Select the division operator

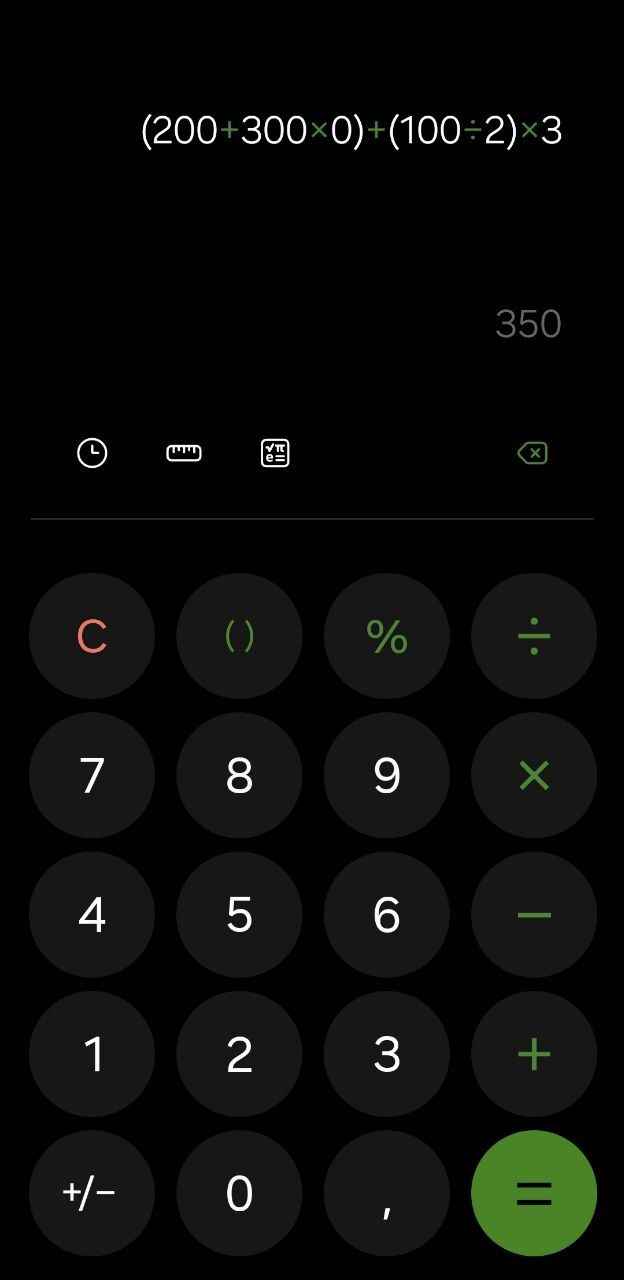pos(534,636)
